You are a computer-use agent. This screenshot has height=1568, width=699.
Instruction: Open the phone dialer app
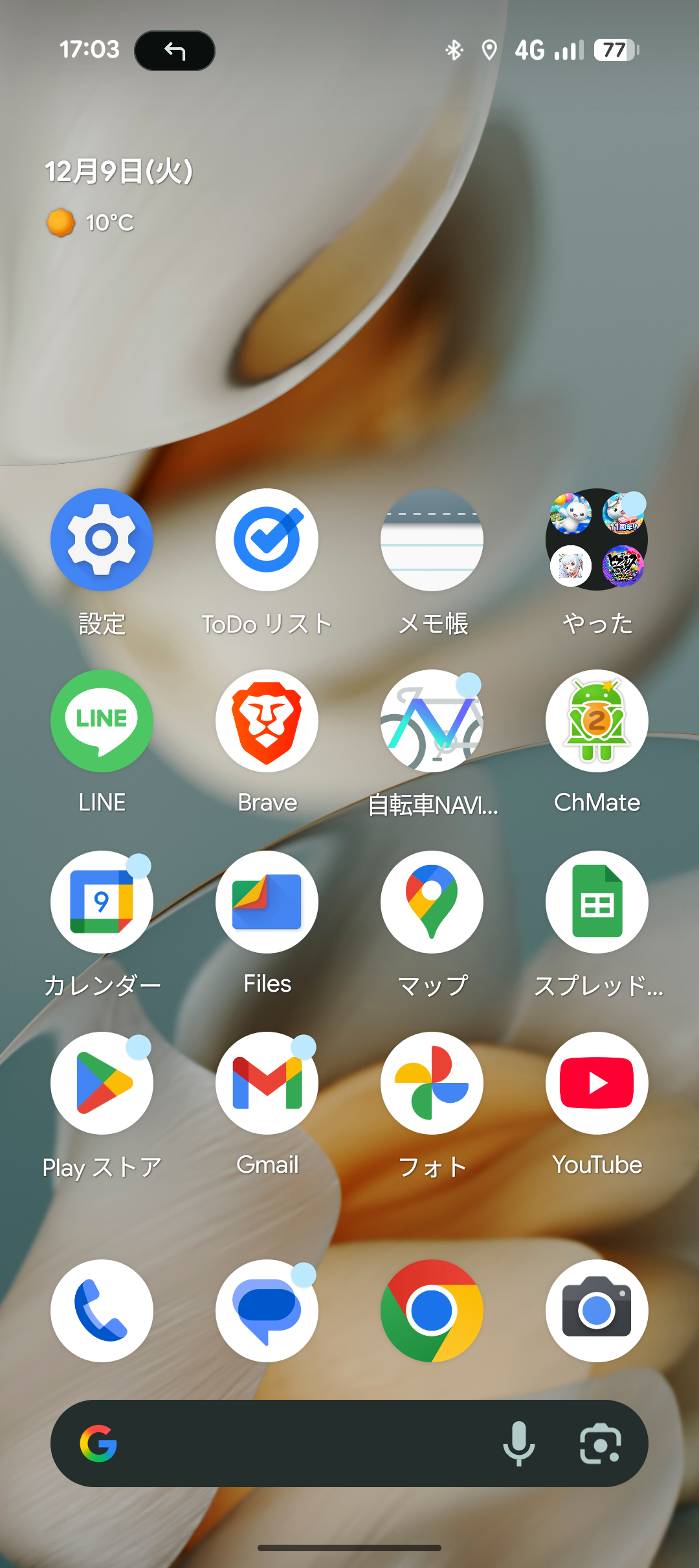pos(102,1311)
